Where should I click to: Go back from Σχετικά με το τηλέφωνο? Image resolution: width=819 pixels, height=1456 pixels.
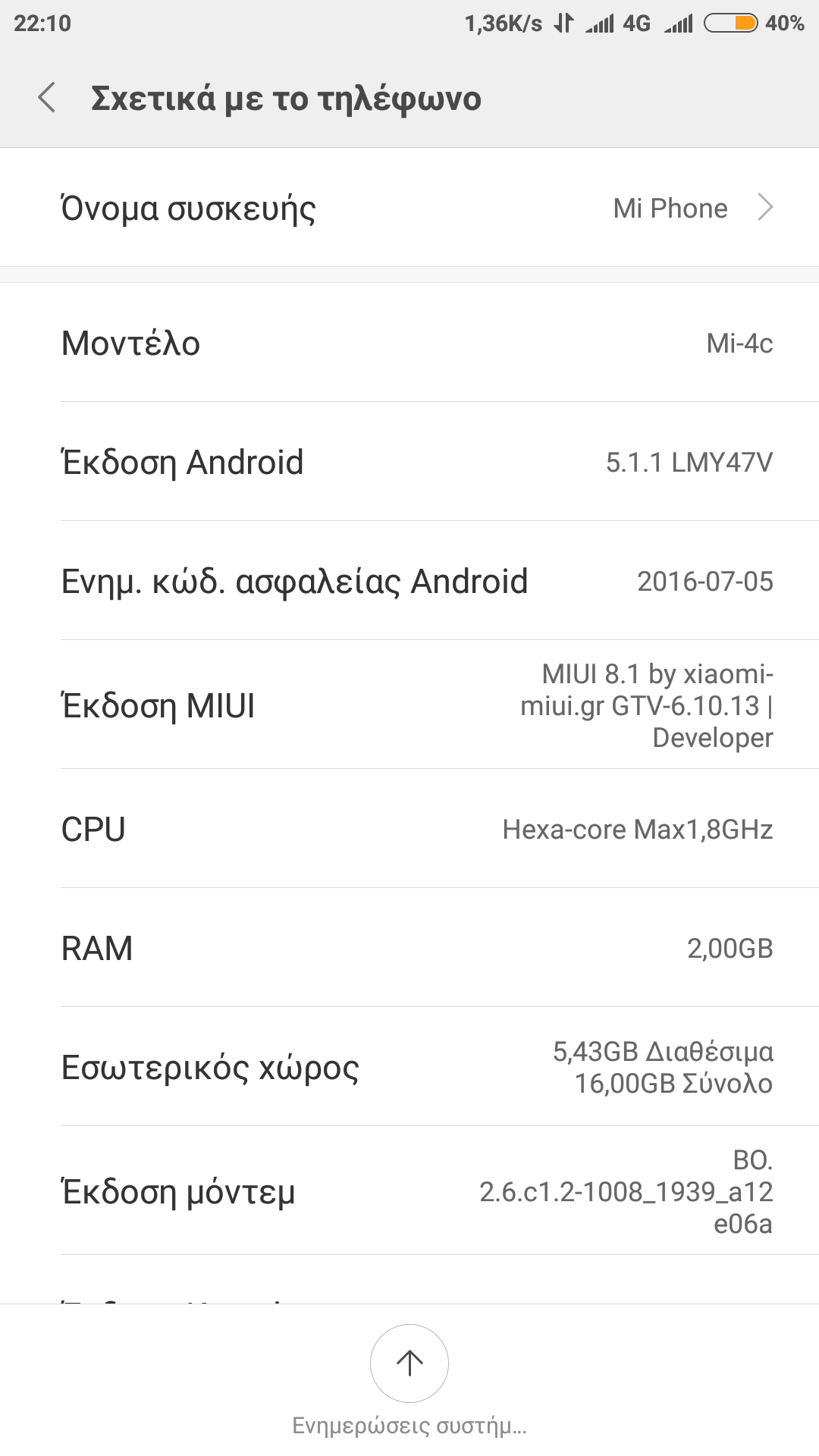(x=47, y=99)
